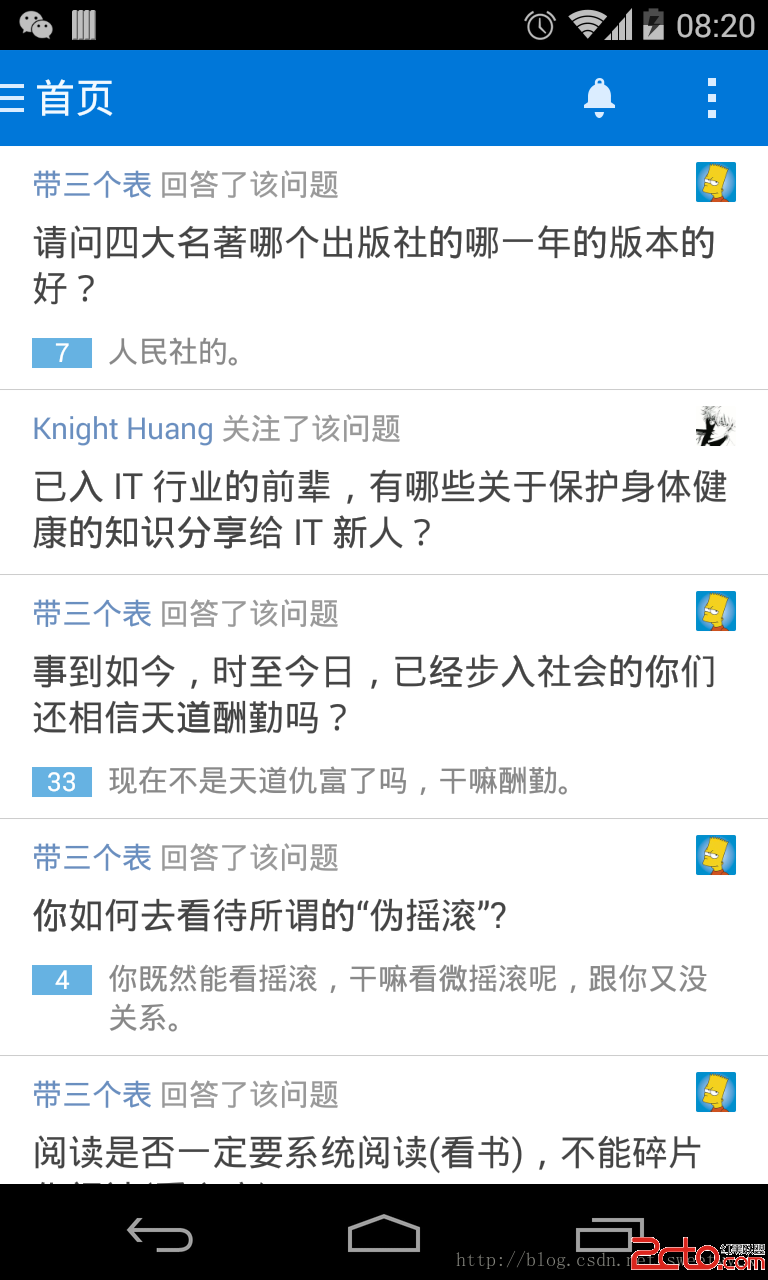View the answer with 33 votes

click(x=340, y=781)
